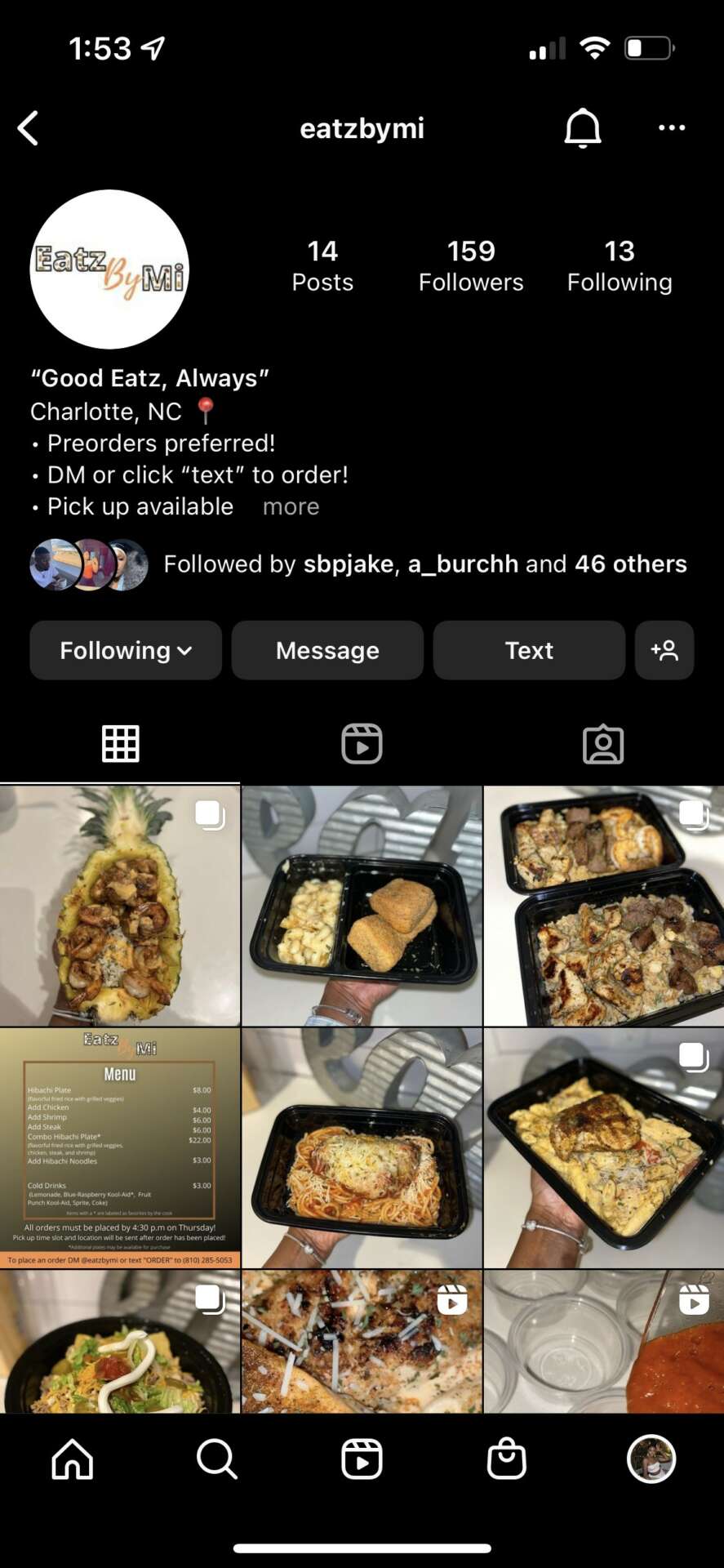The height and width of the screenshot is (1568, 724).
Task: Open the Shop tab in bottom bar
Action: 506,1459
